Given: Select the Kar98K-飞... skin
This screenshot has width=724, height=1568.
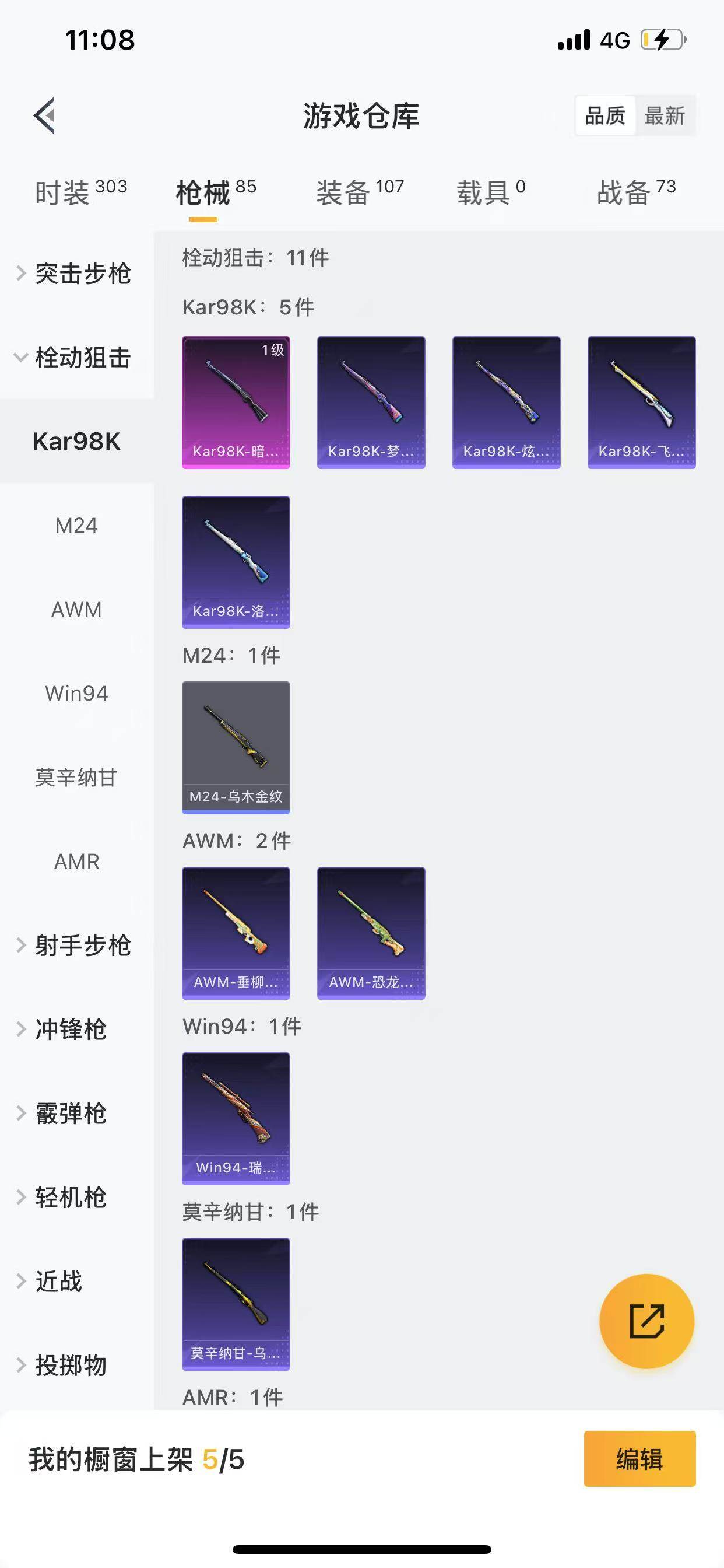Looking at the screenshot, I should pos(641,402).
